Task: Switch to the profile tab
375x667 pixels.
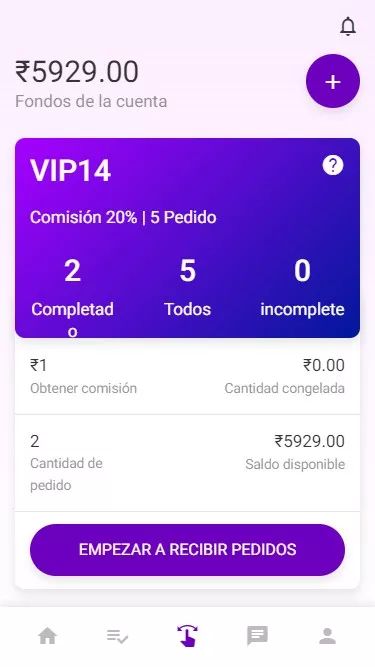Action: pyautogui.click(x=327, y=636)
